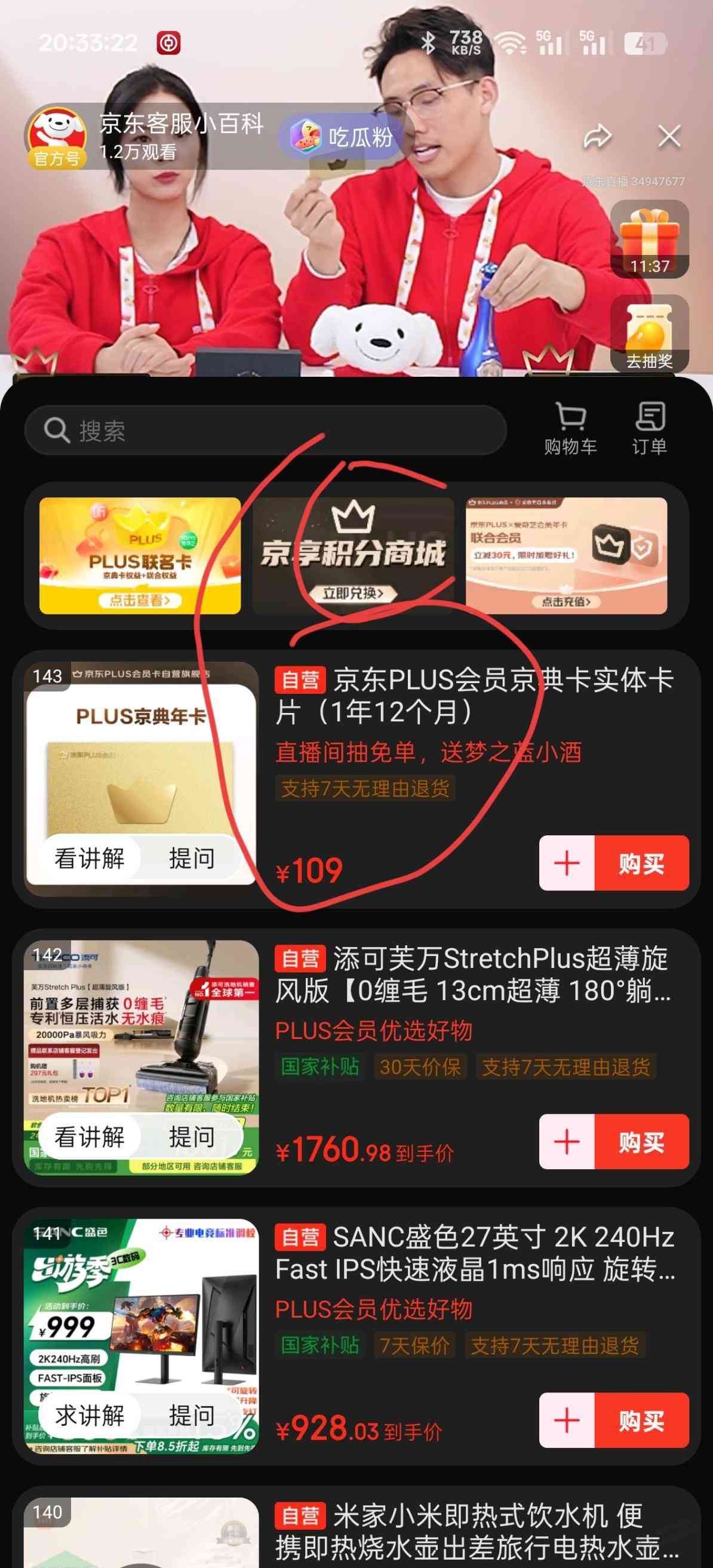Screen dimensions: 713x1568
Task: Tap the product search box
Action: [265, 431]
